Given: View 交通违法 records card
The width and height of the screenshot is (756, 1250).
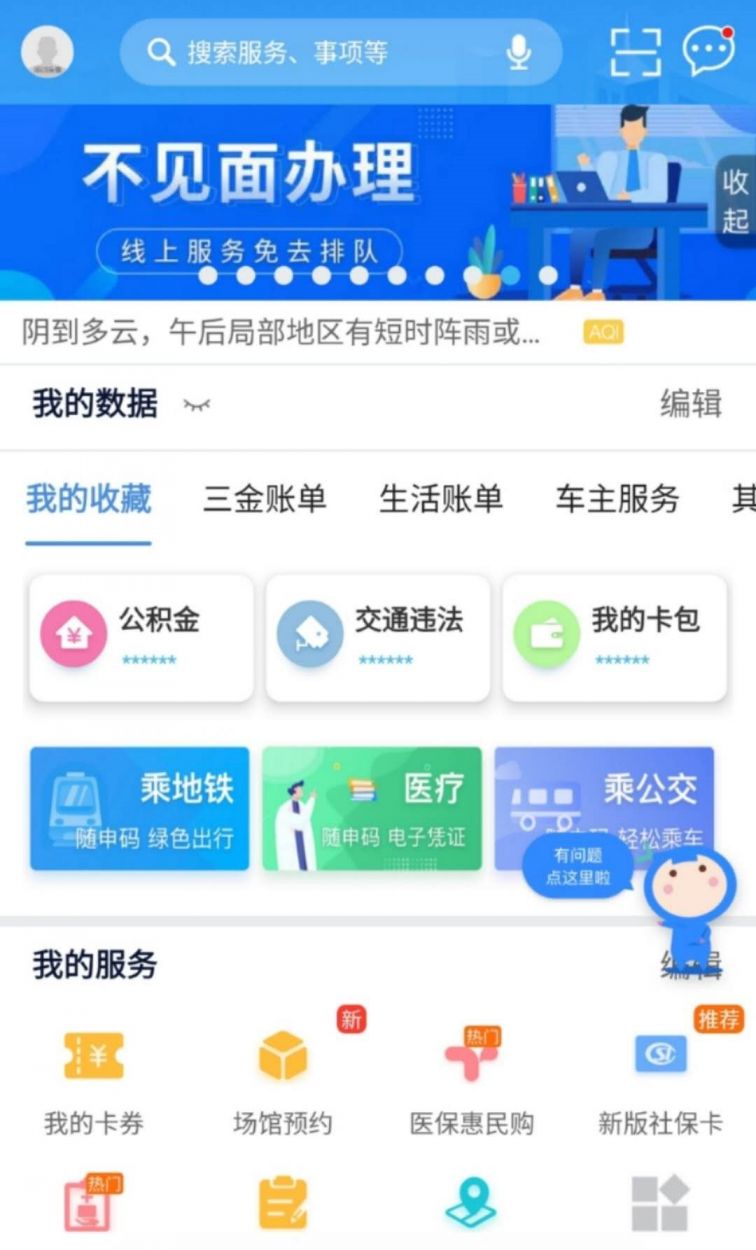Looking at the screenshot, I should 377,638.
